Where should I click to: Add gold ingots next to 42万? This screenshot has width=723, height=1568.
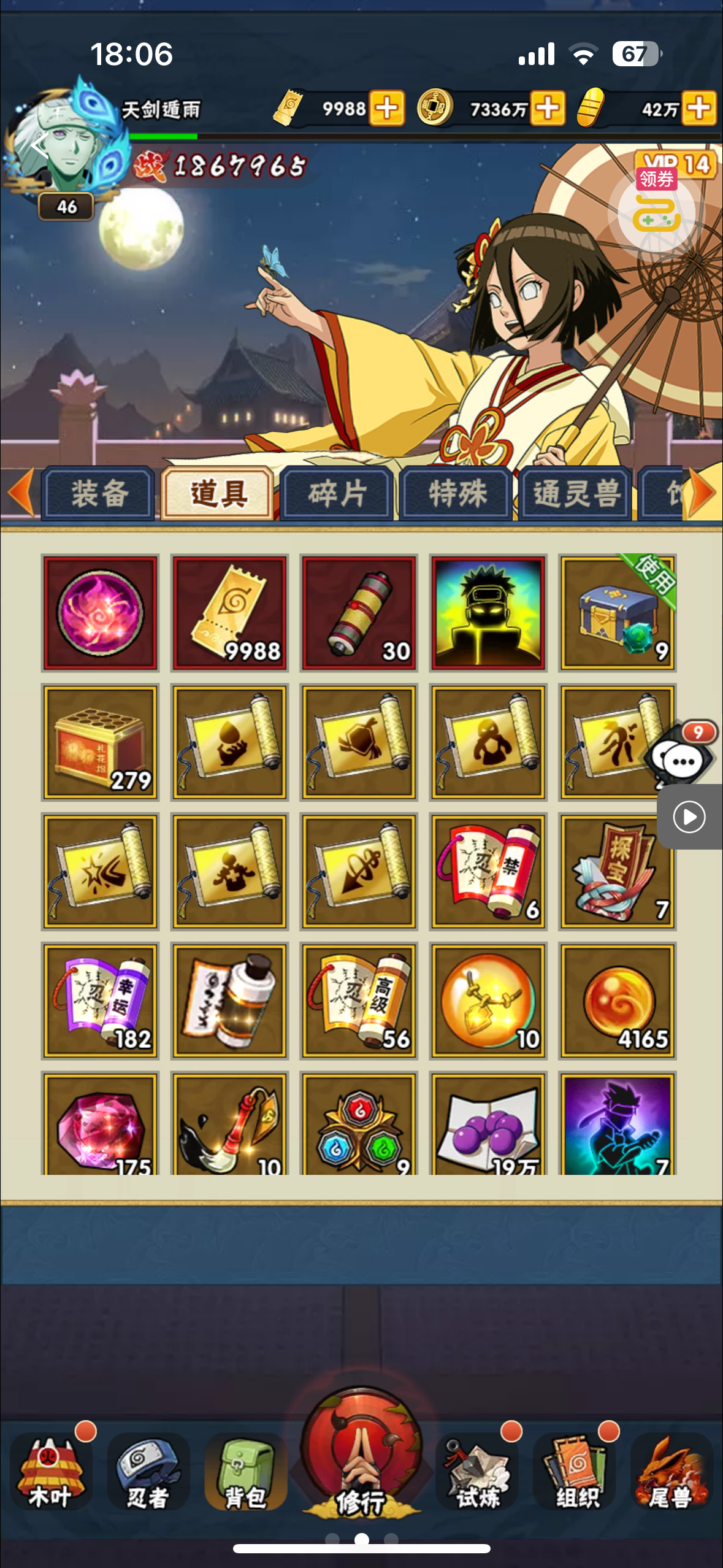pyautogui.click(x=700, y=109)
